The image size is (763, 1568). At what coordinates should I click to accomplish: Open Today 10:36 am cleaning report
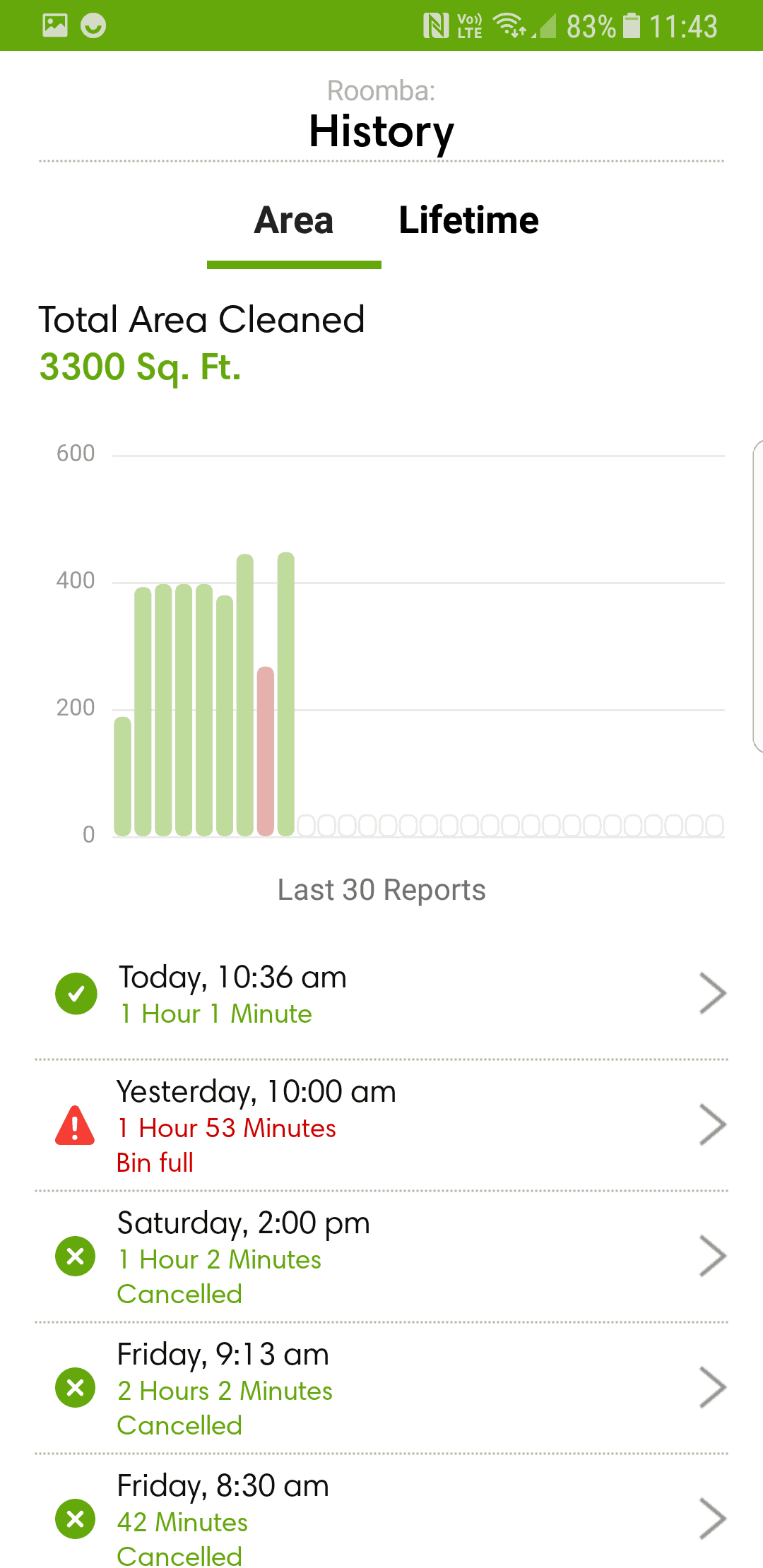pos(381,994)
